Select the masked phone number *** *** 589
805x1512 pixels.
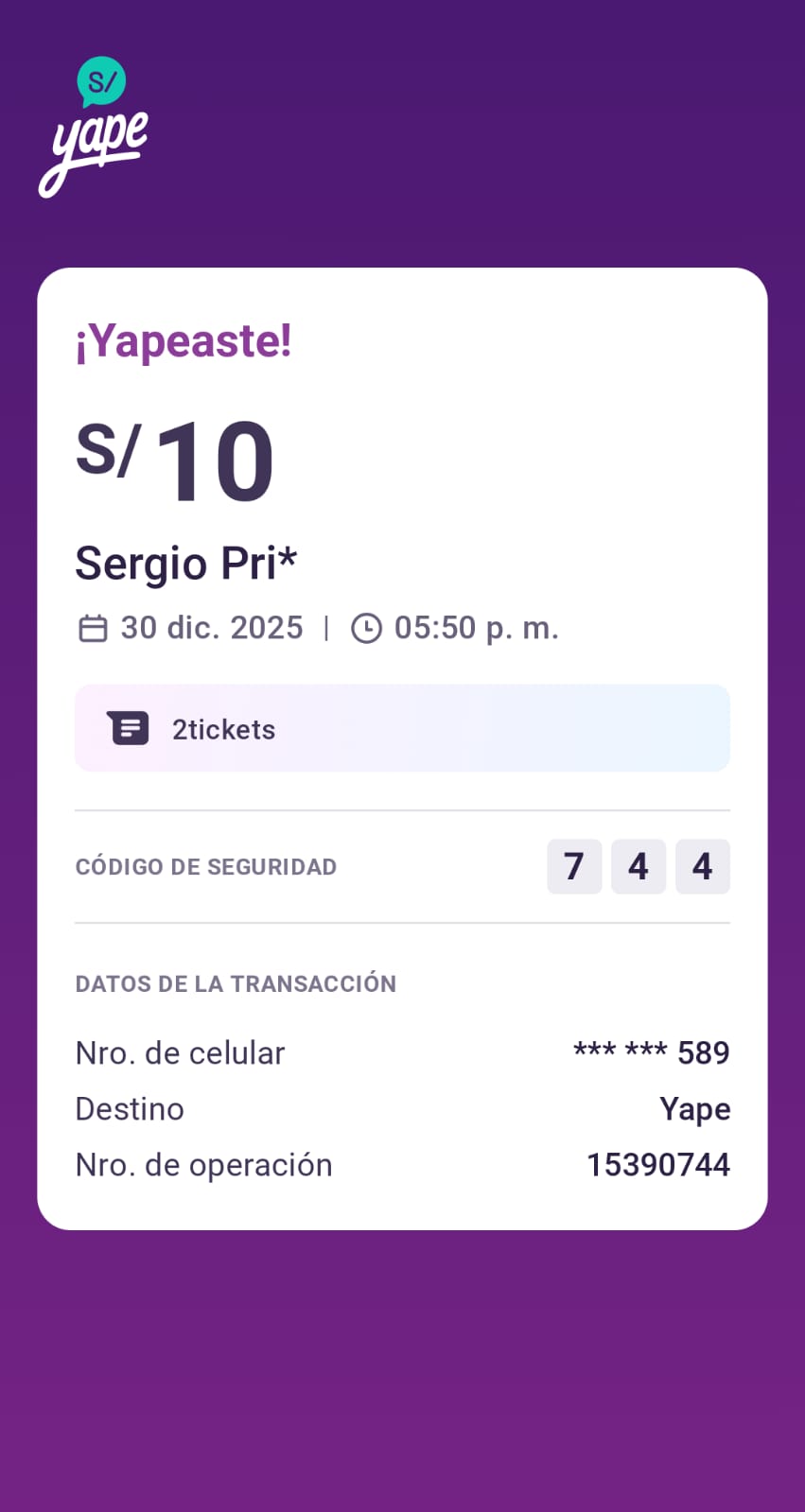pyautogui.click(x=650, y=1051)
